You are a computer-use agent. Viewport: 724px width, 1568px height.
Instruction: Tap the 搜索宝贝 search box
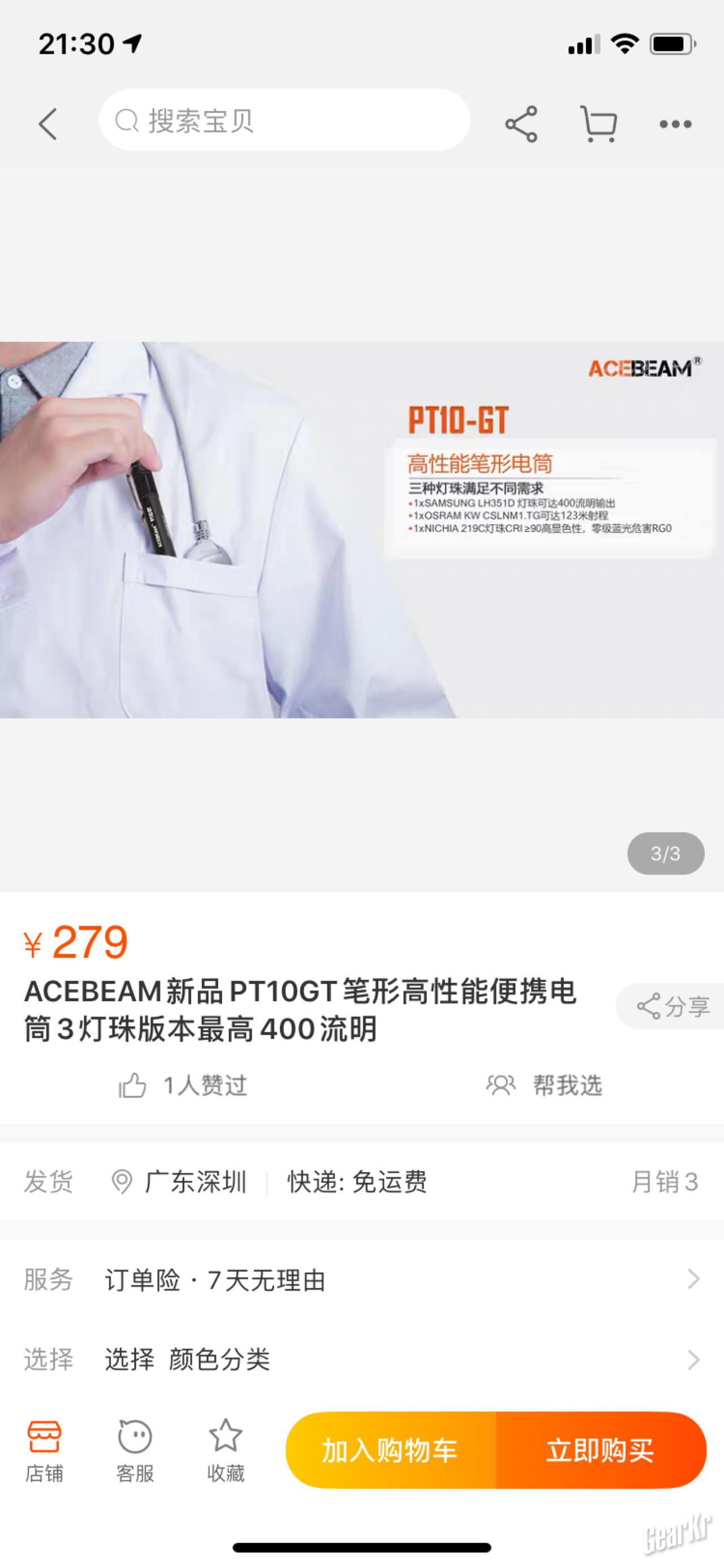click(285, 120)
